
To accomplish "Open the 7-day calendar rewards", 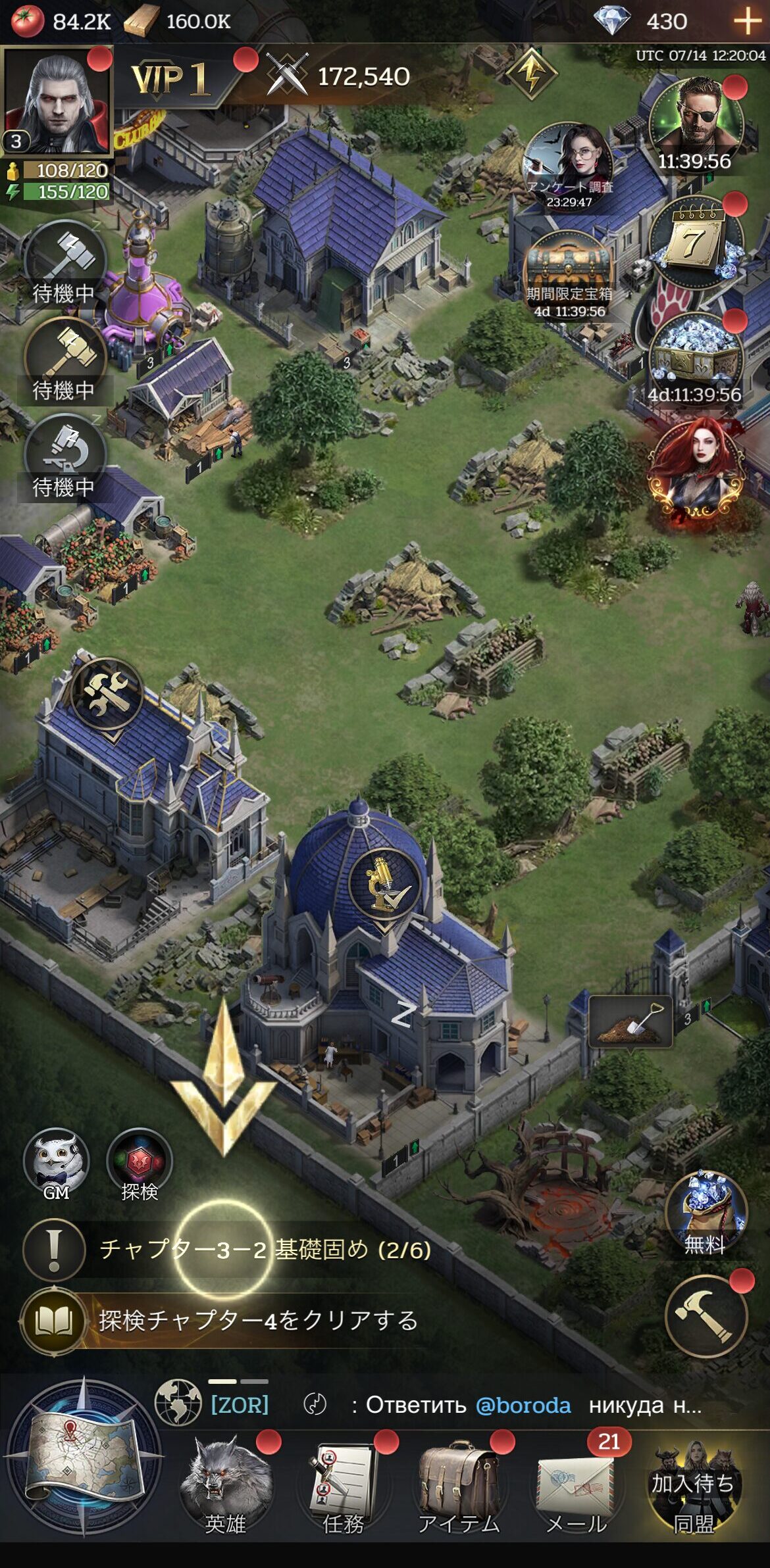I will click(696, 245).
